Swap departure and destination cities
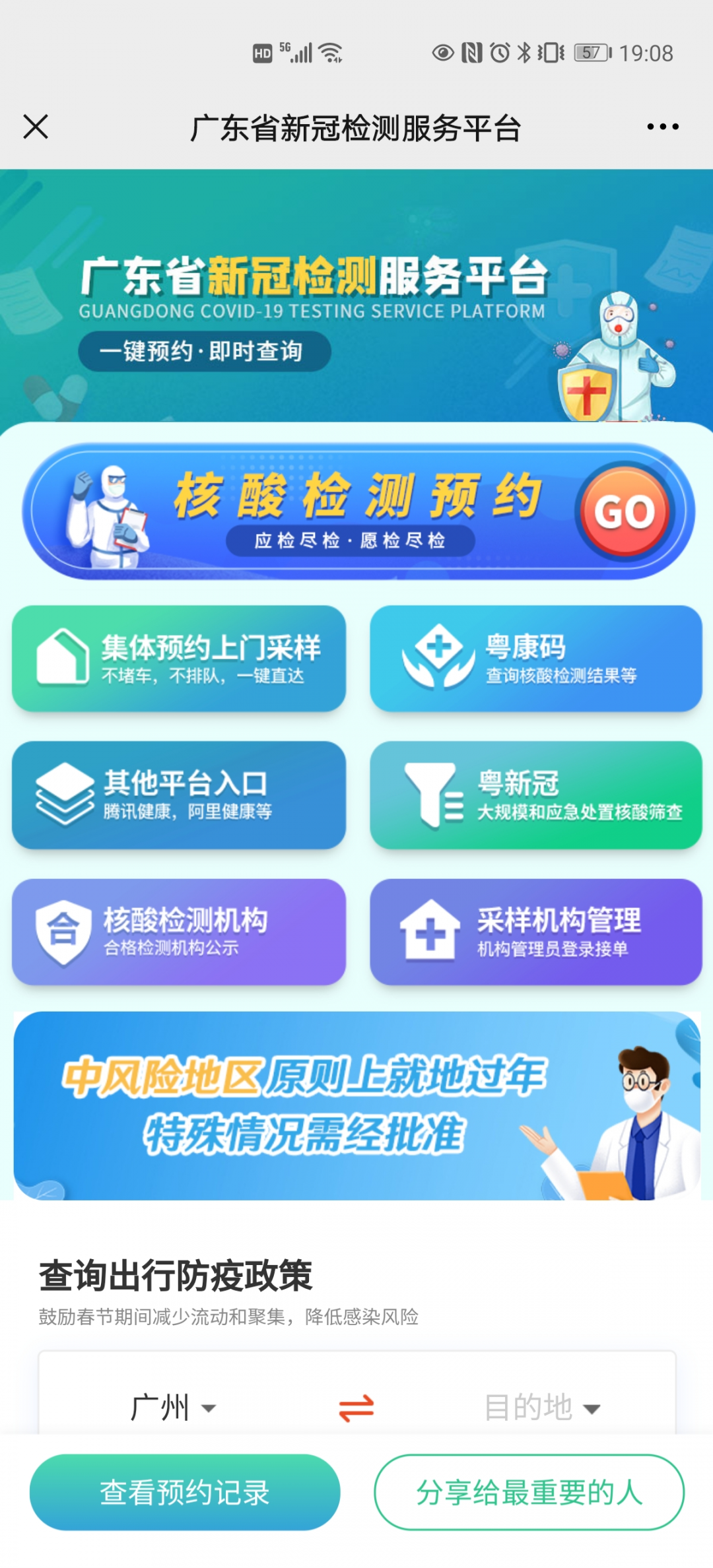This screenshot has width=713, height=1568. (x=356, y=1408)
